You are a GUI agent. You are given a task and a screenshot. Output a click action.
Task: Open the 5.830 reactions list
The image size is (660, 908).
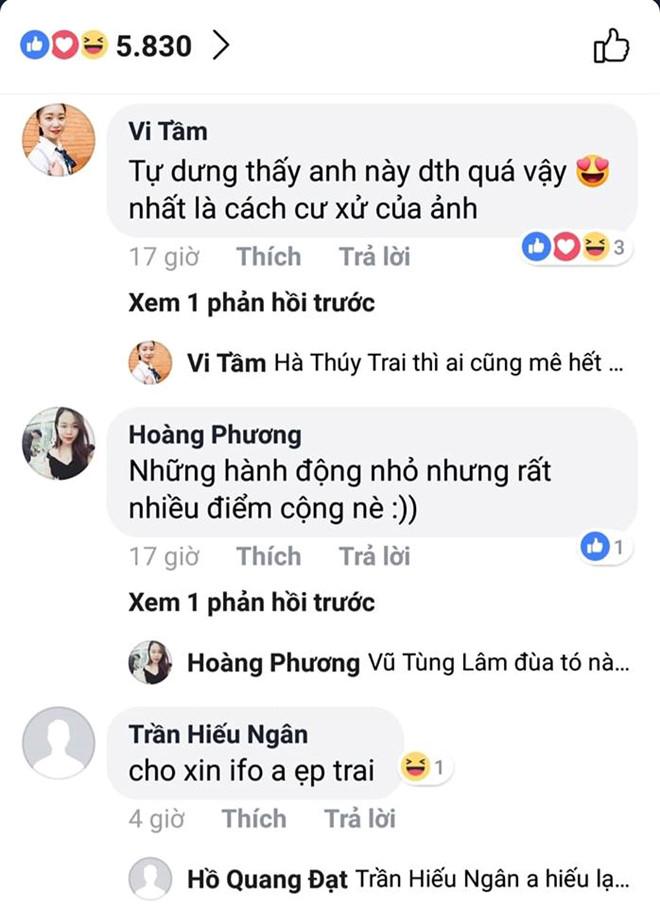click(x=125, y=45)
